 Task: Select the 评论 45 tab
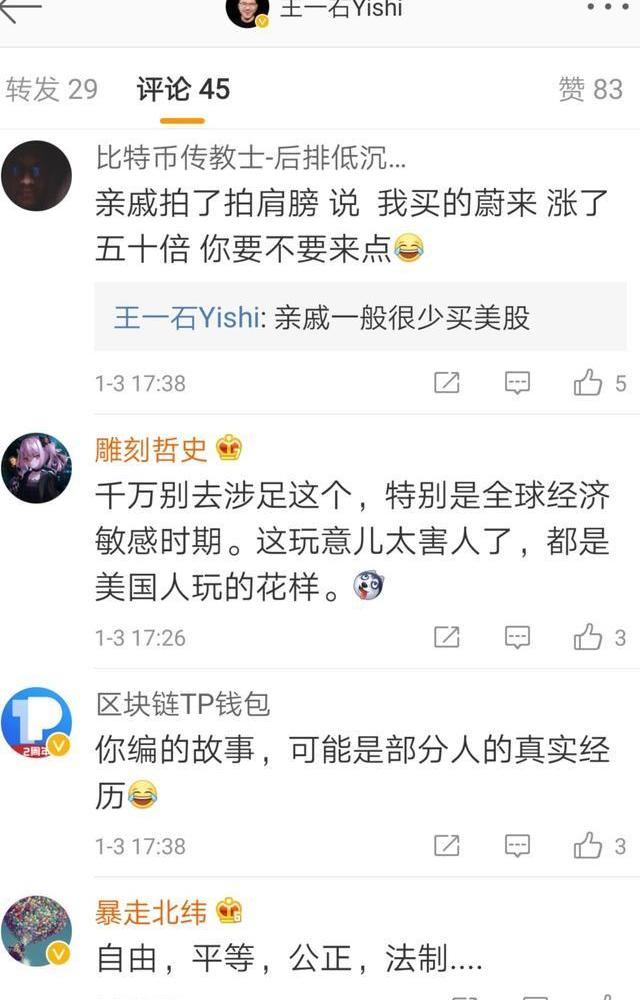[x=183, y=89]
